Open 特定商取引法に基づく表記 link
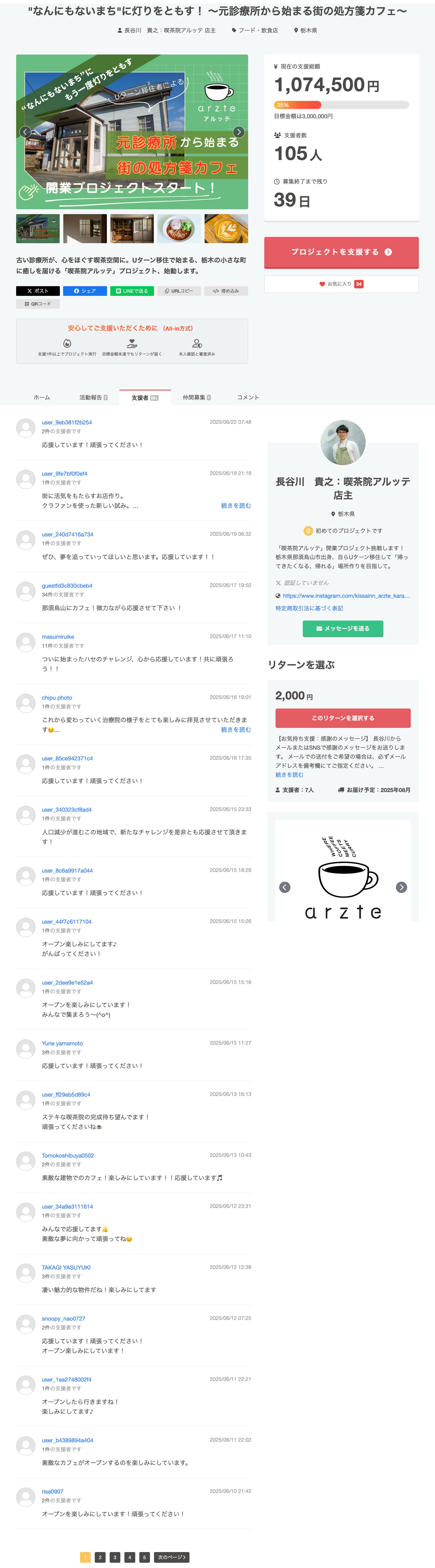 pyautogui.click(x=309, y=608)
